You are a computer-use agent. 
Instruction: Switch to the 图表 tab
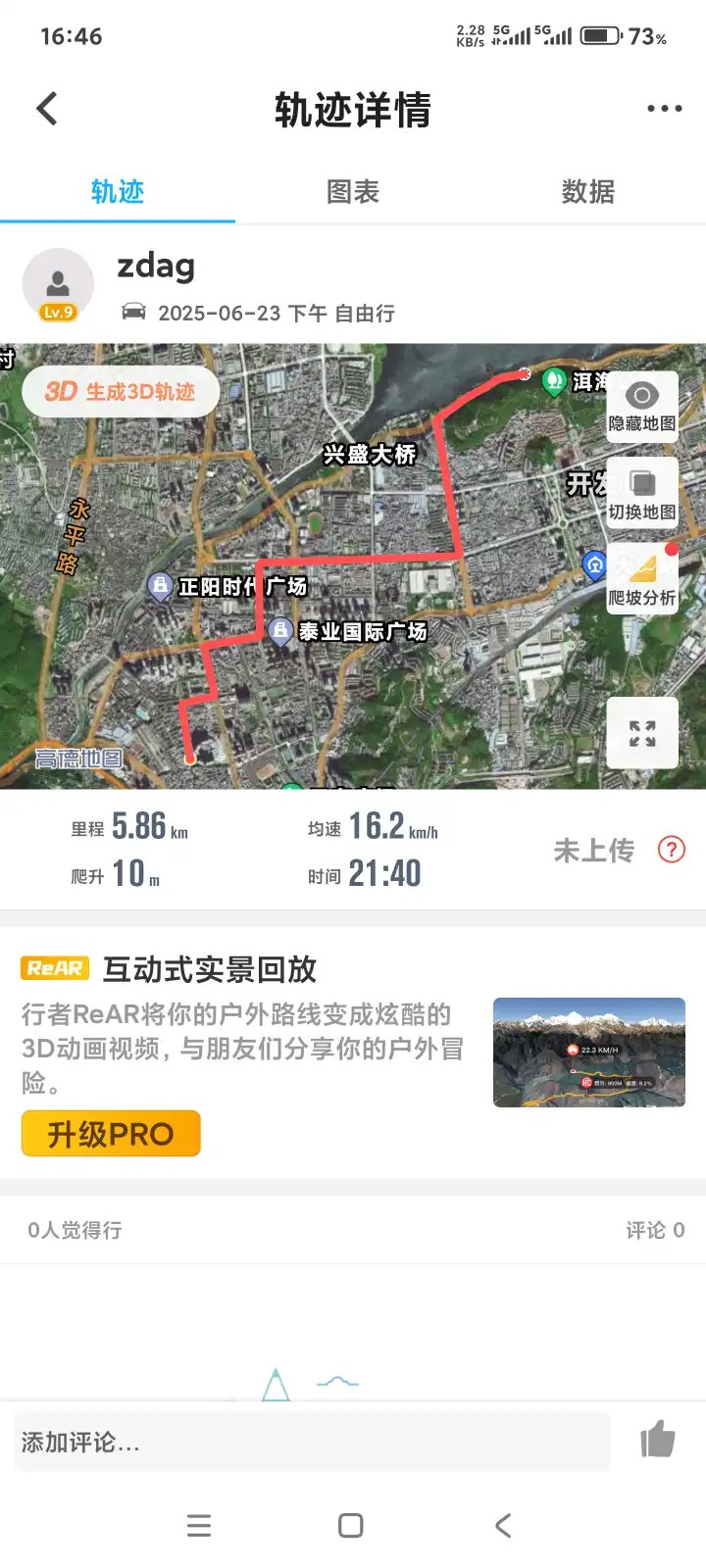[x=352, y=192]
